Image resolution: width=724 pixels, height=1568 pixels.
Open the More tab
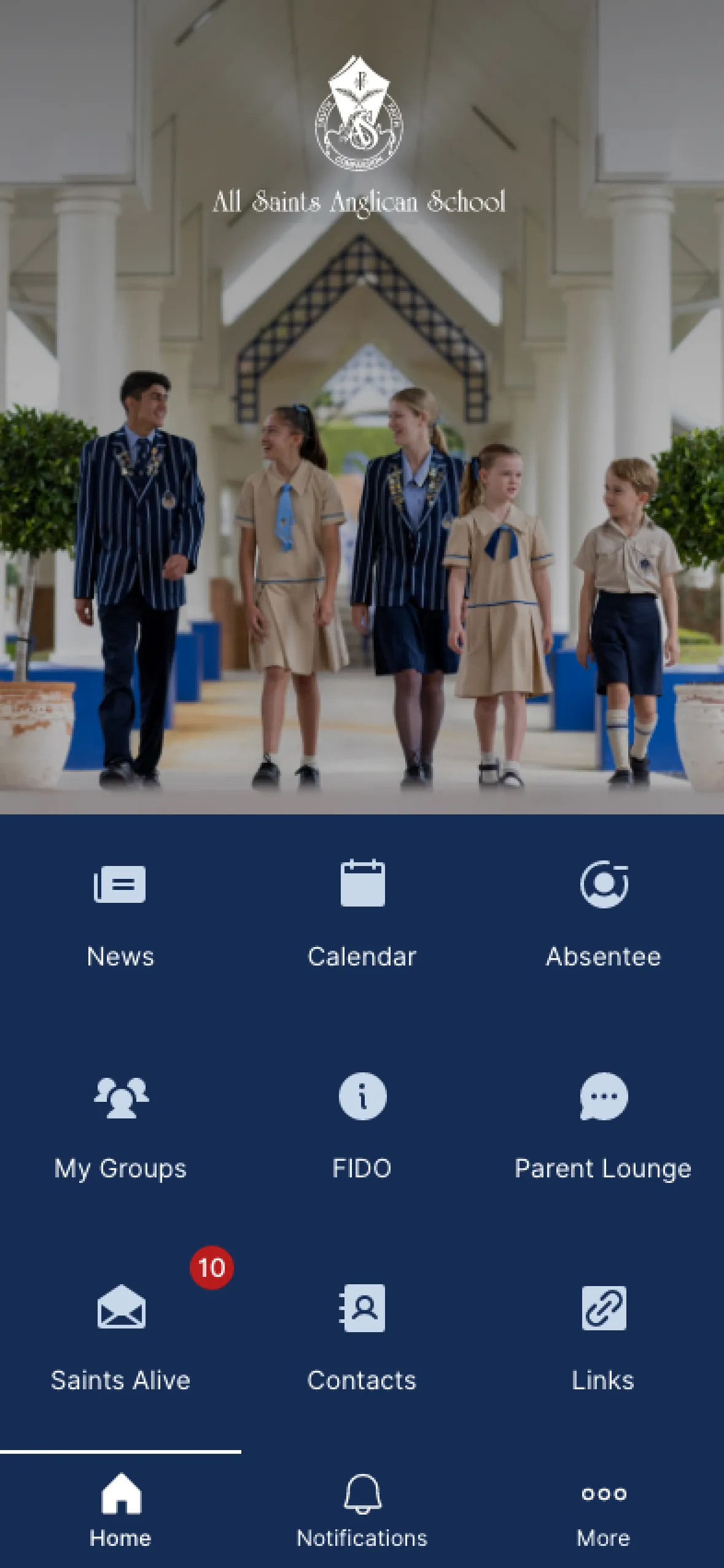point(603,1511)
